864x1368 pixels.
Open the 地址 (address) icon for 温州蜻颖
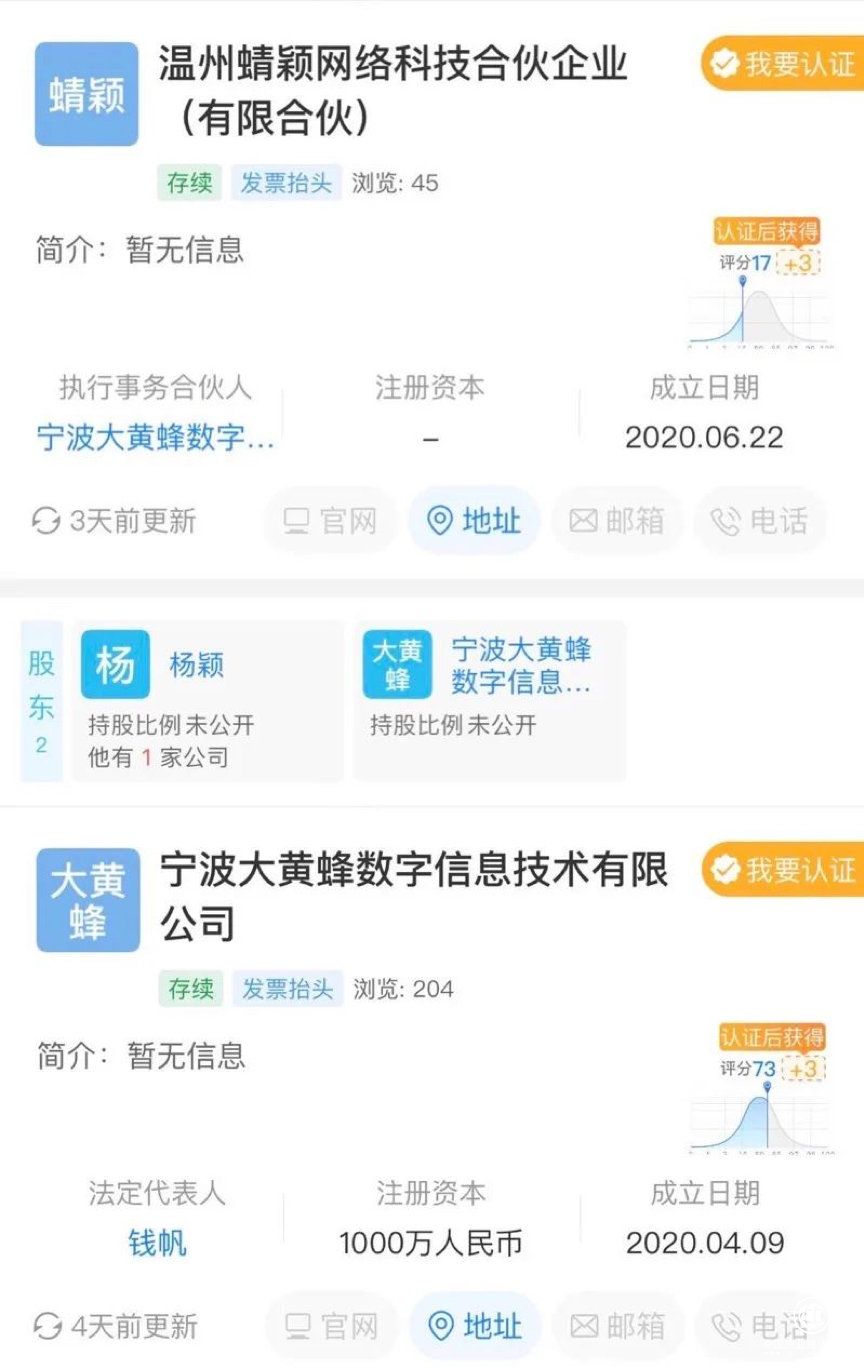[474, 520]
